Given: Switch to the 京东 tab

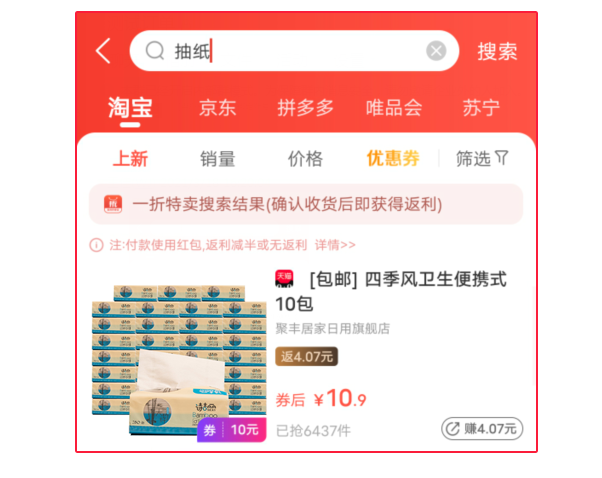Looking at the screenshot, I should pos(218,108).
